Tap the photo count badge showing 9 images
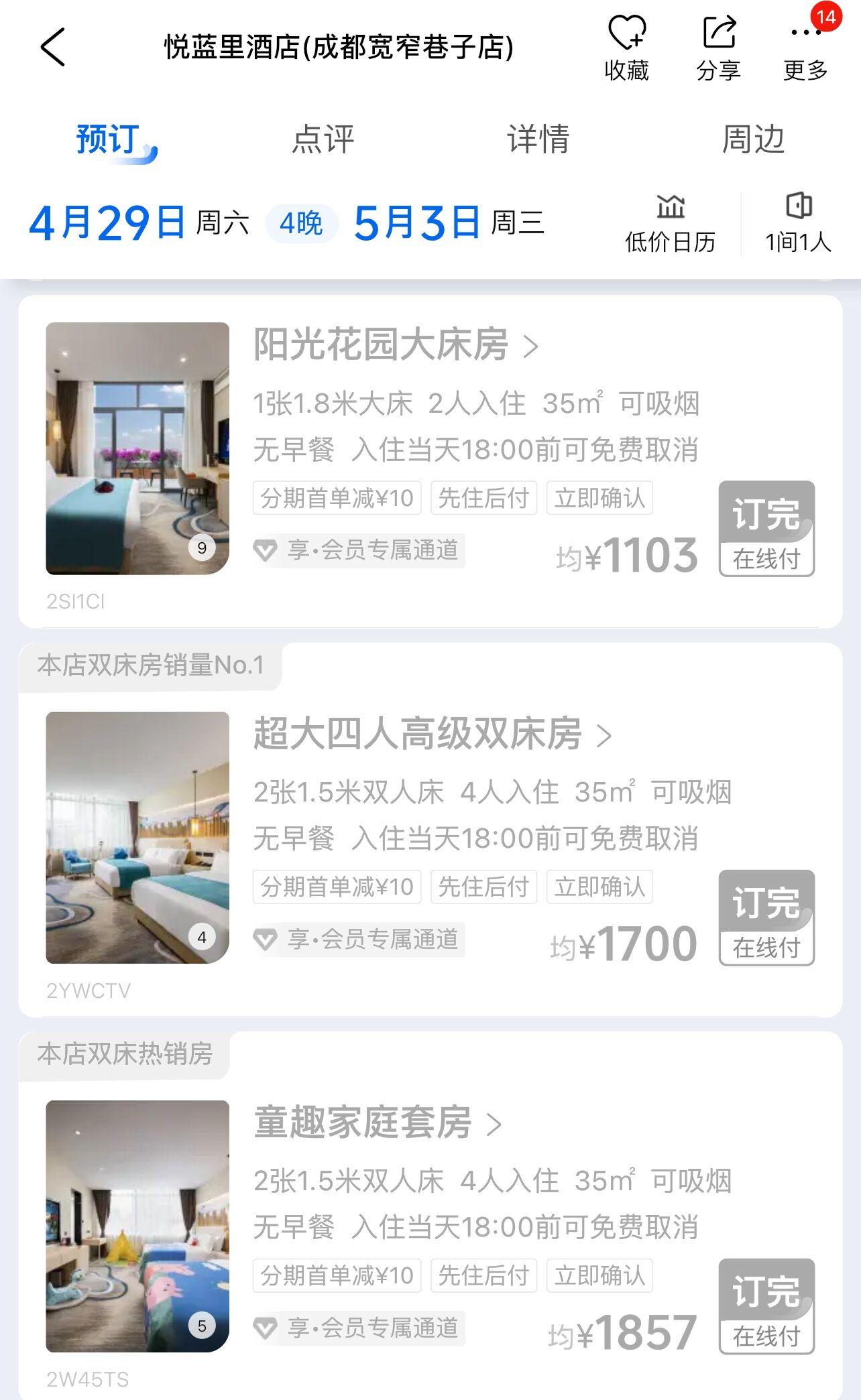Screen dimensions: 861x1400 coord(201,548)
